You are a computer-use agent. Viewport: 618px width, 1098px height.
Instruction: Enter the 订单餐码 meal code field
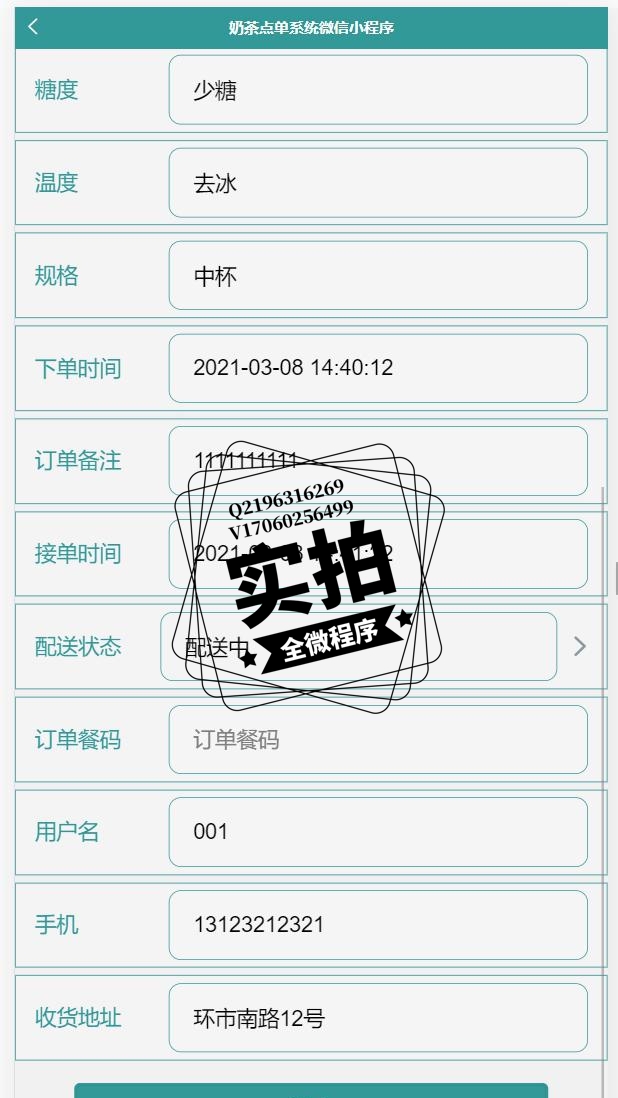coord(377,740)
